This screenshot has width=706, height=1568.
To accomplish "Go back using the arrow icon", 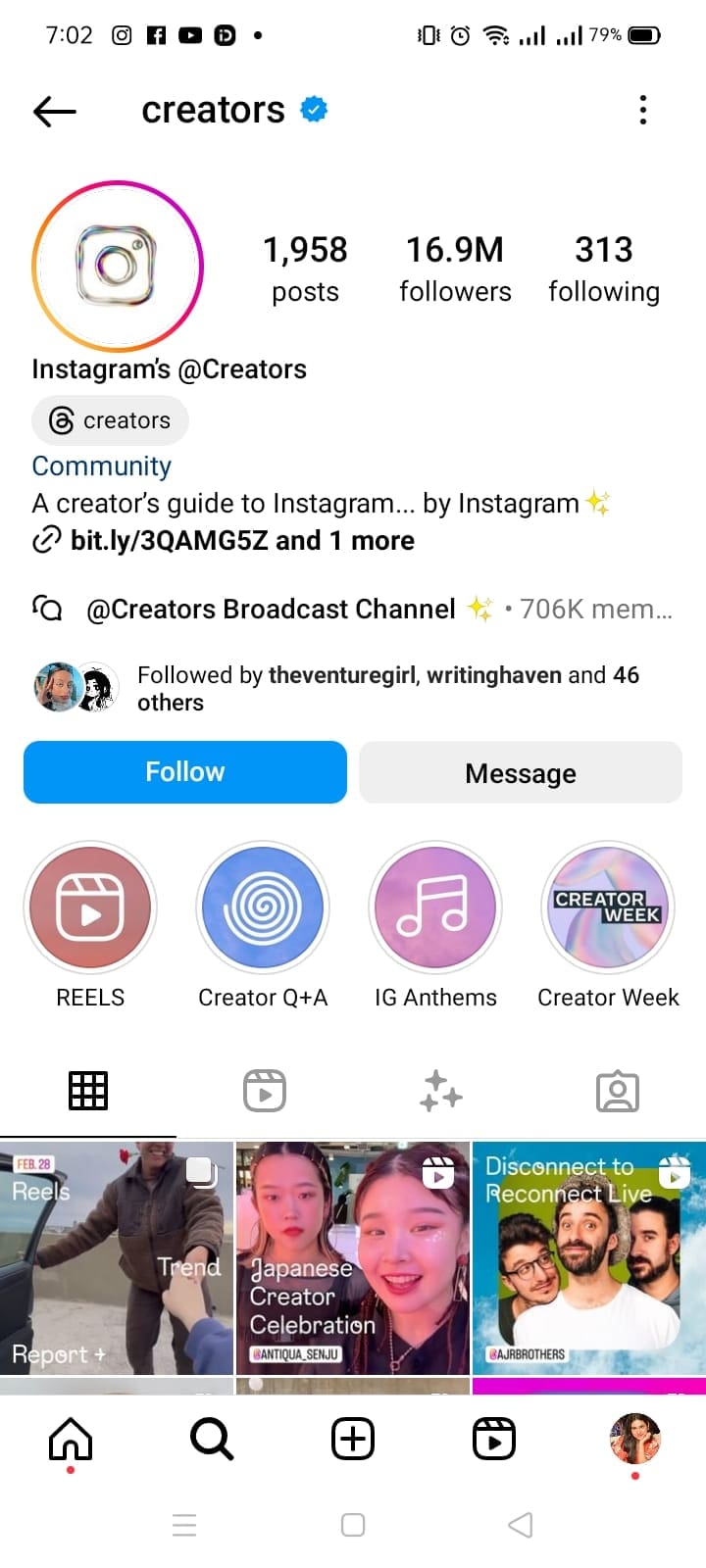I will coord(54,111).
